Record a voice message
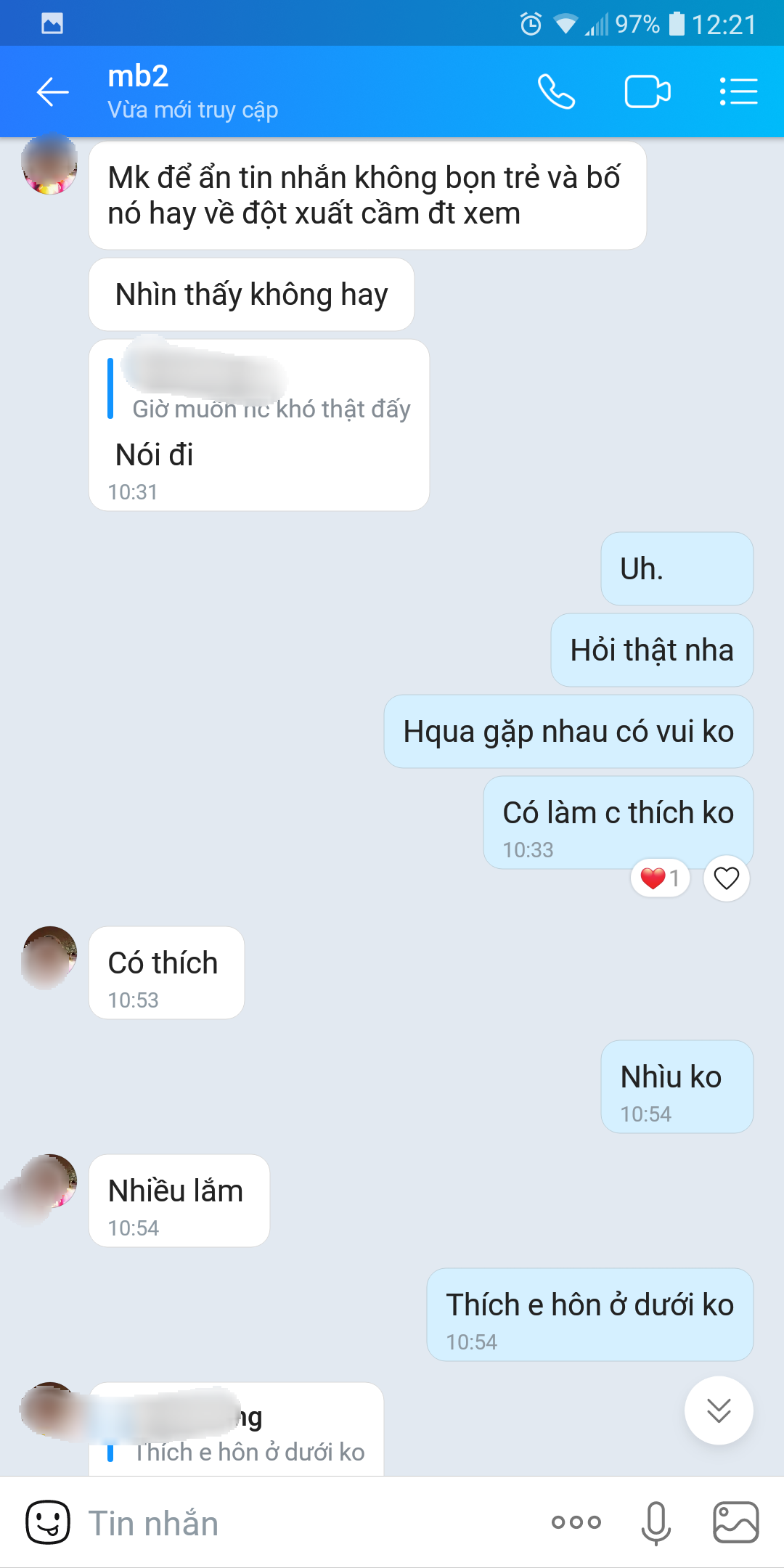 pos(656,1522)
